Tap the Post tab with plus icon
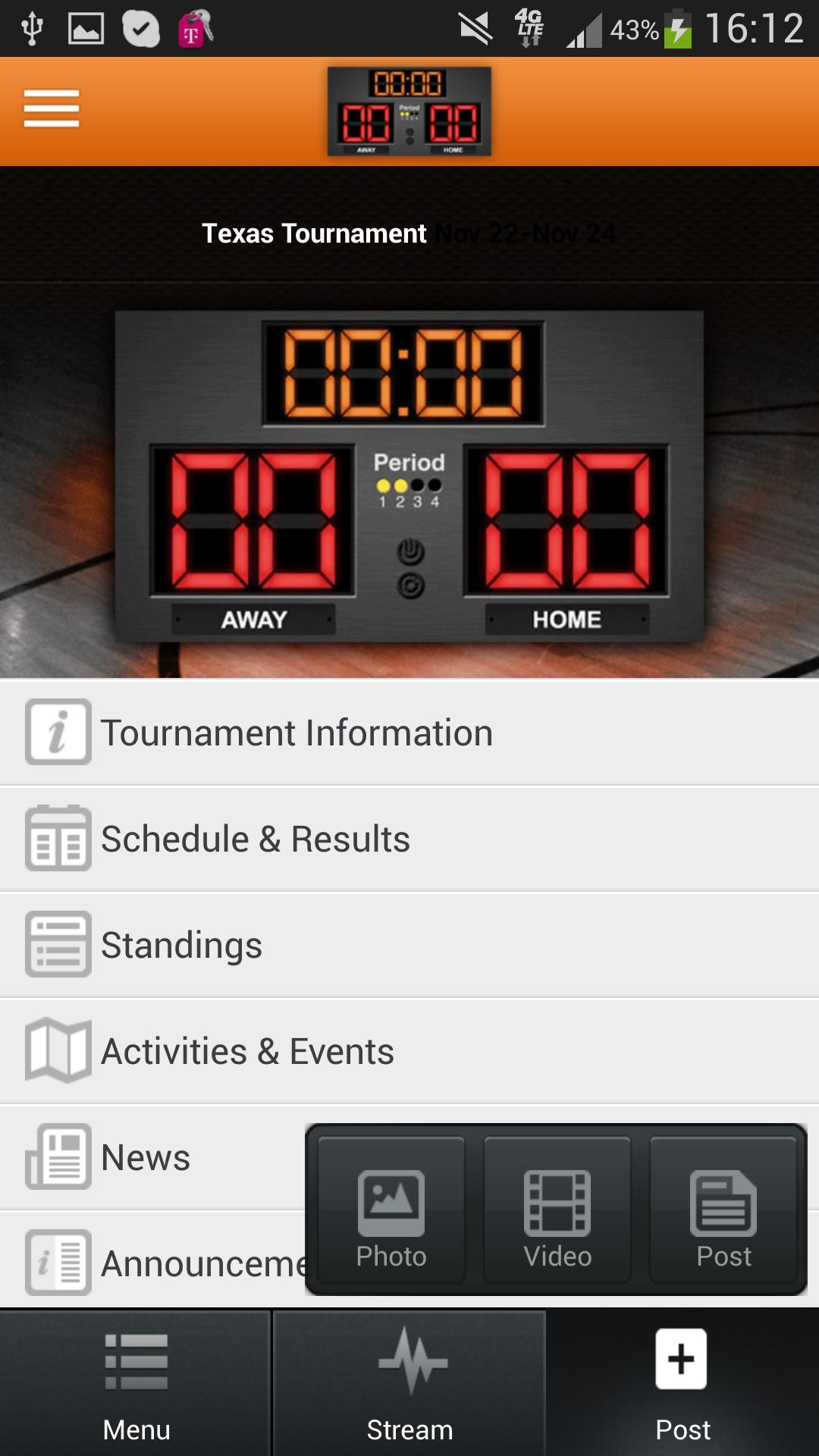 point(682,1383)
